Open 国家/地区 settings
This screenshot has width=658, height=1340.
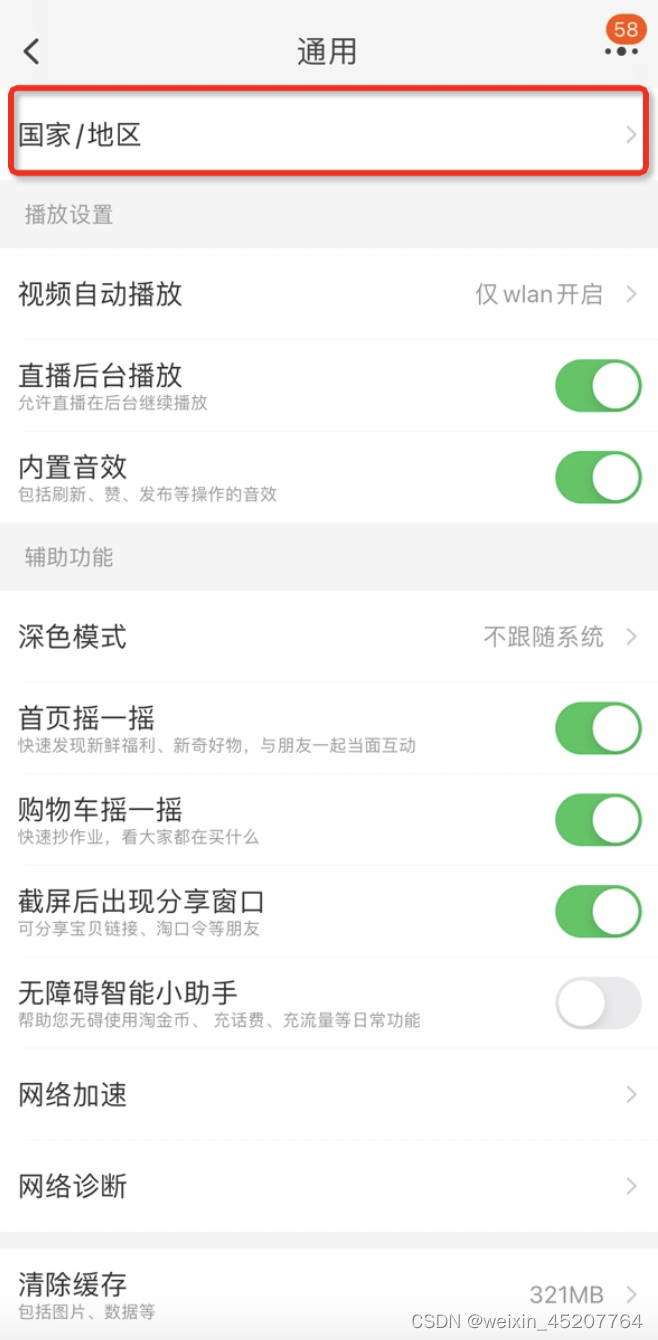tap(329, 134)
